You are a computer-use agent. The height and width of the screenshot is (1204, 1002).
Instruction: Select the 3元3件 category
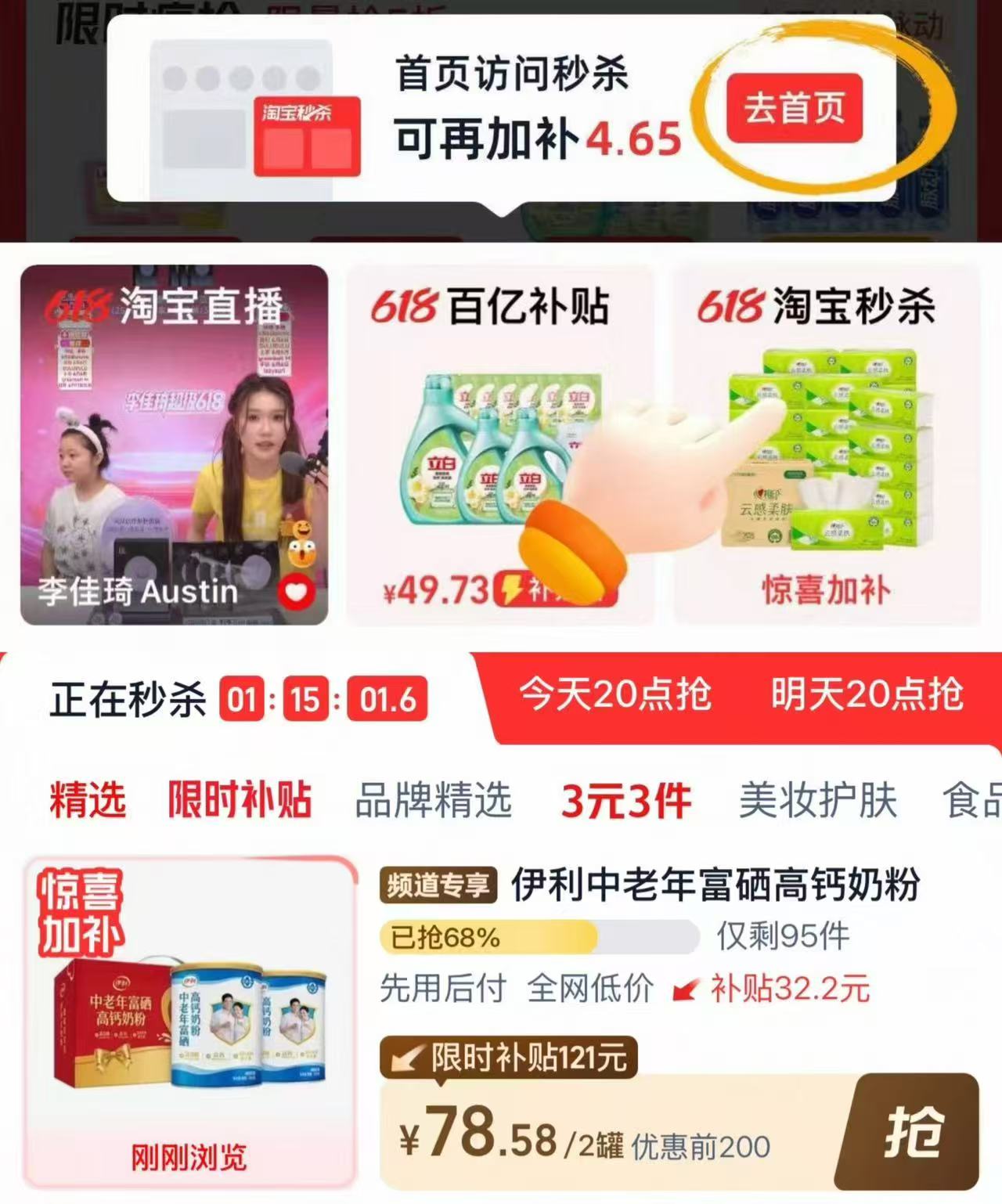pyautogui.click(x=626, y=800)
